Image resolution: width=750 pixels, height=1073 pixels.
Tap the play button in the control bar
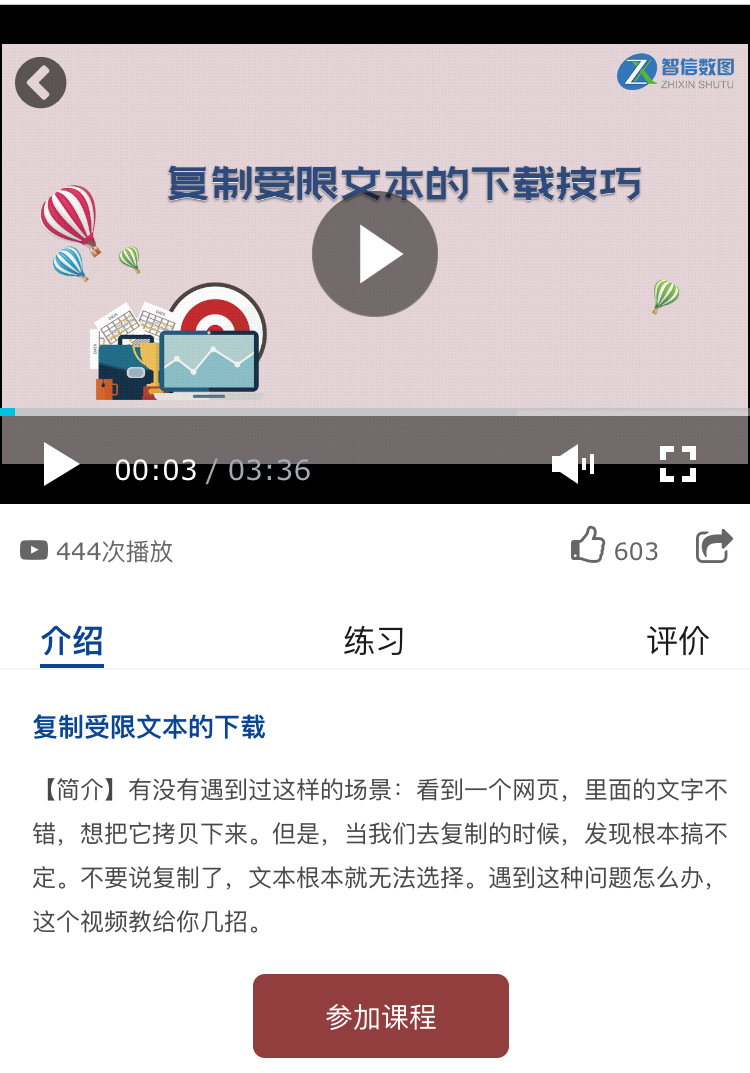61,465
